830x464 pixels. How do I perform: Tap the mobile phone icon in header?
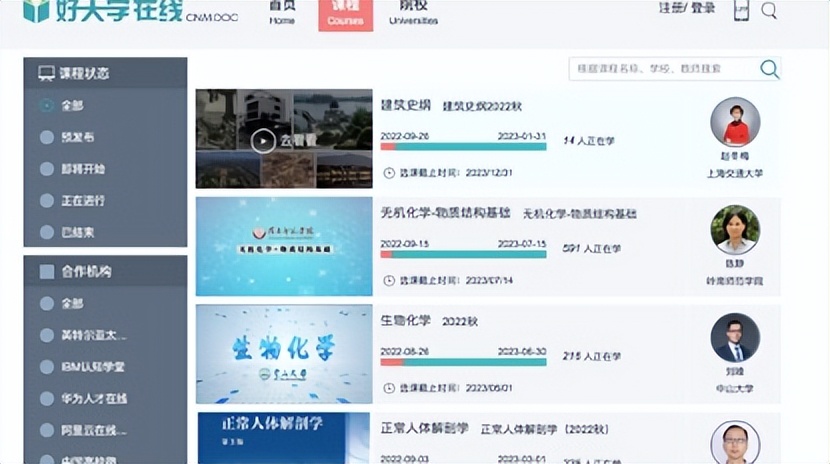[x=741, y=10]
